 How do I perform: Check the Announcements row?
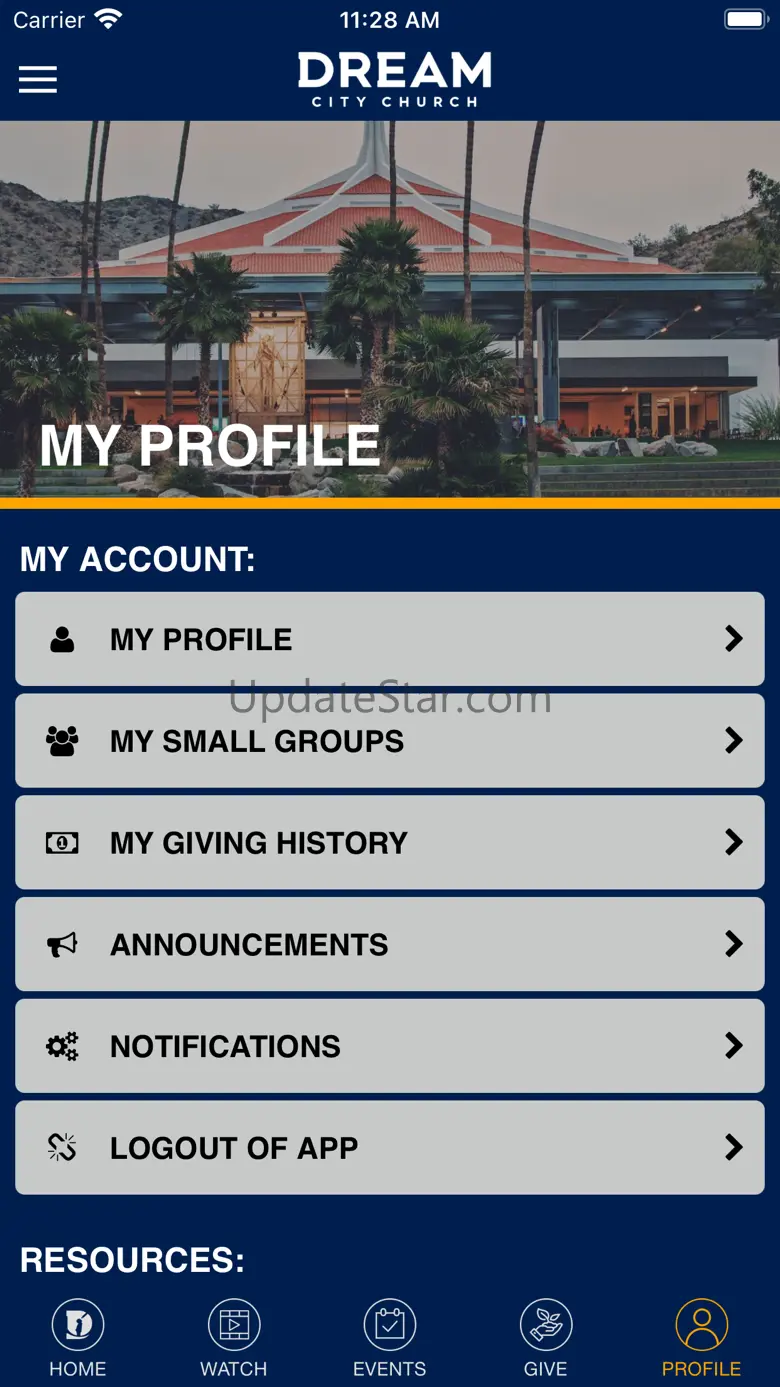tap(390, 945)
